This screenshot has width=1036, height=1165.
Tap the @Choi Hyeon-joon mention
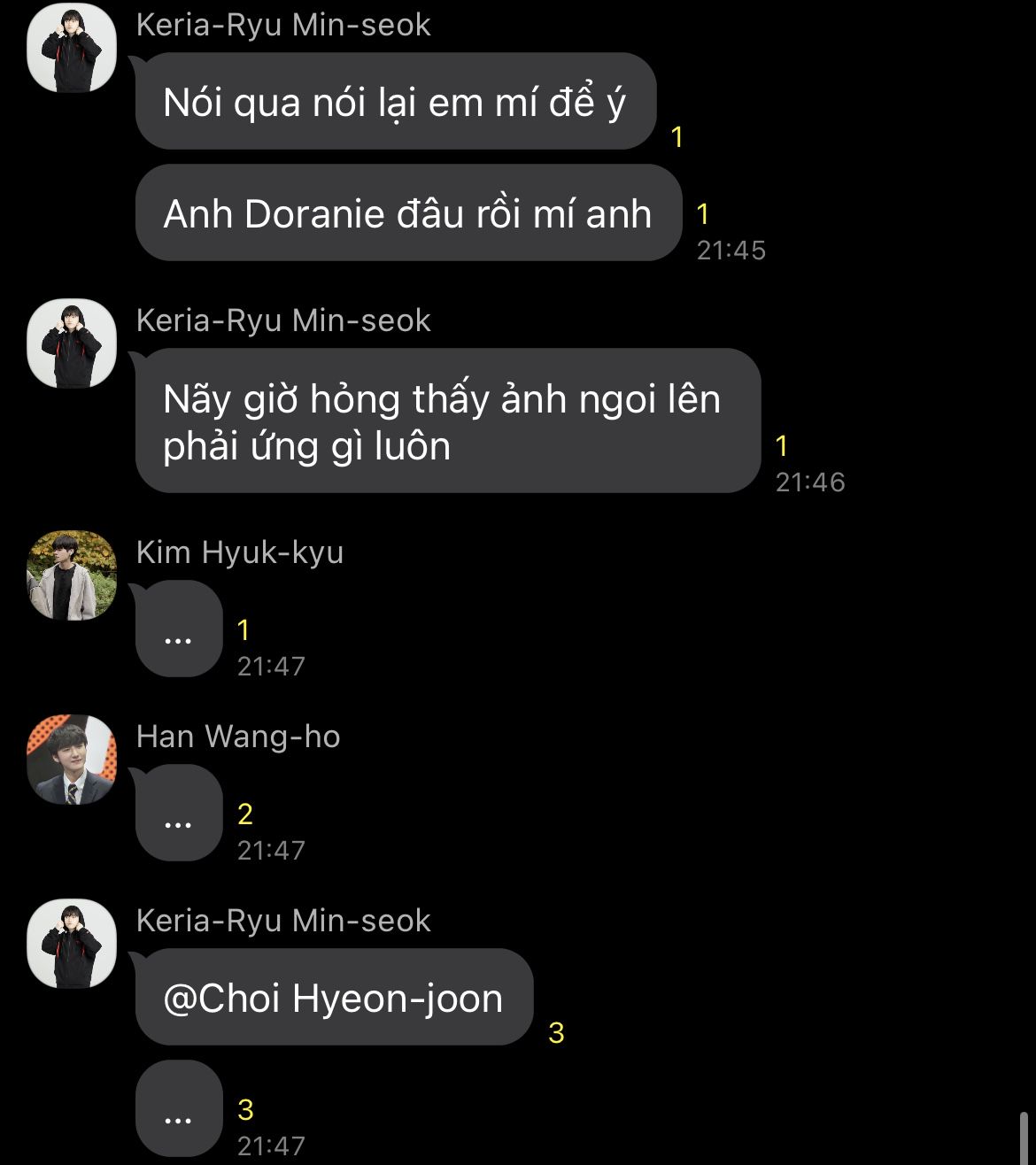pyautogui.click(x=333, y=999)
